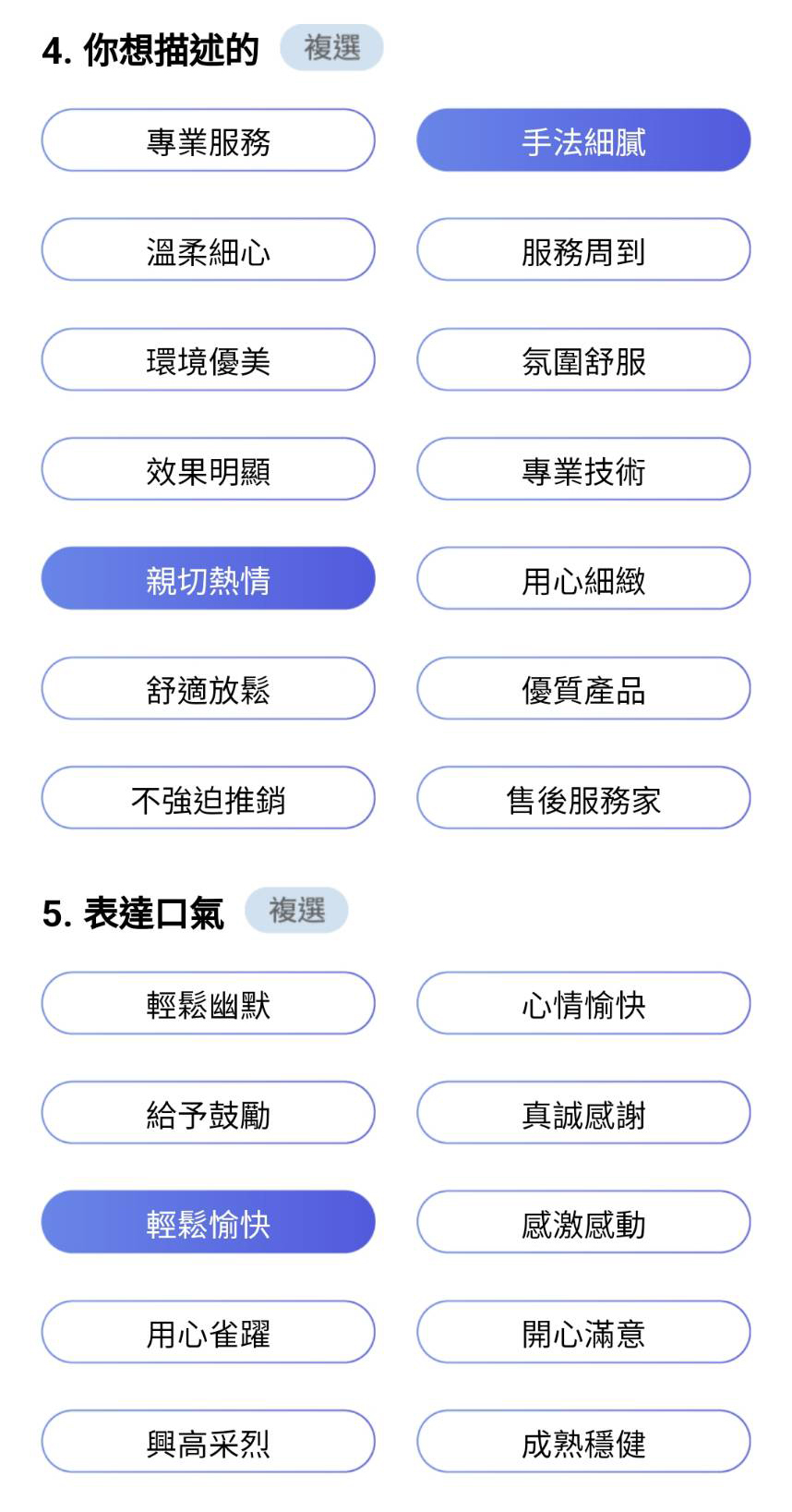Choose the 優質產品 chip
The height and width of the screenshot is (1512, 792).
pyautogui.click(x=583, y=688)
